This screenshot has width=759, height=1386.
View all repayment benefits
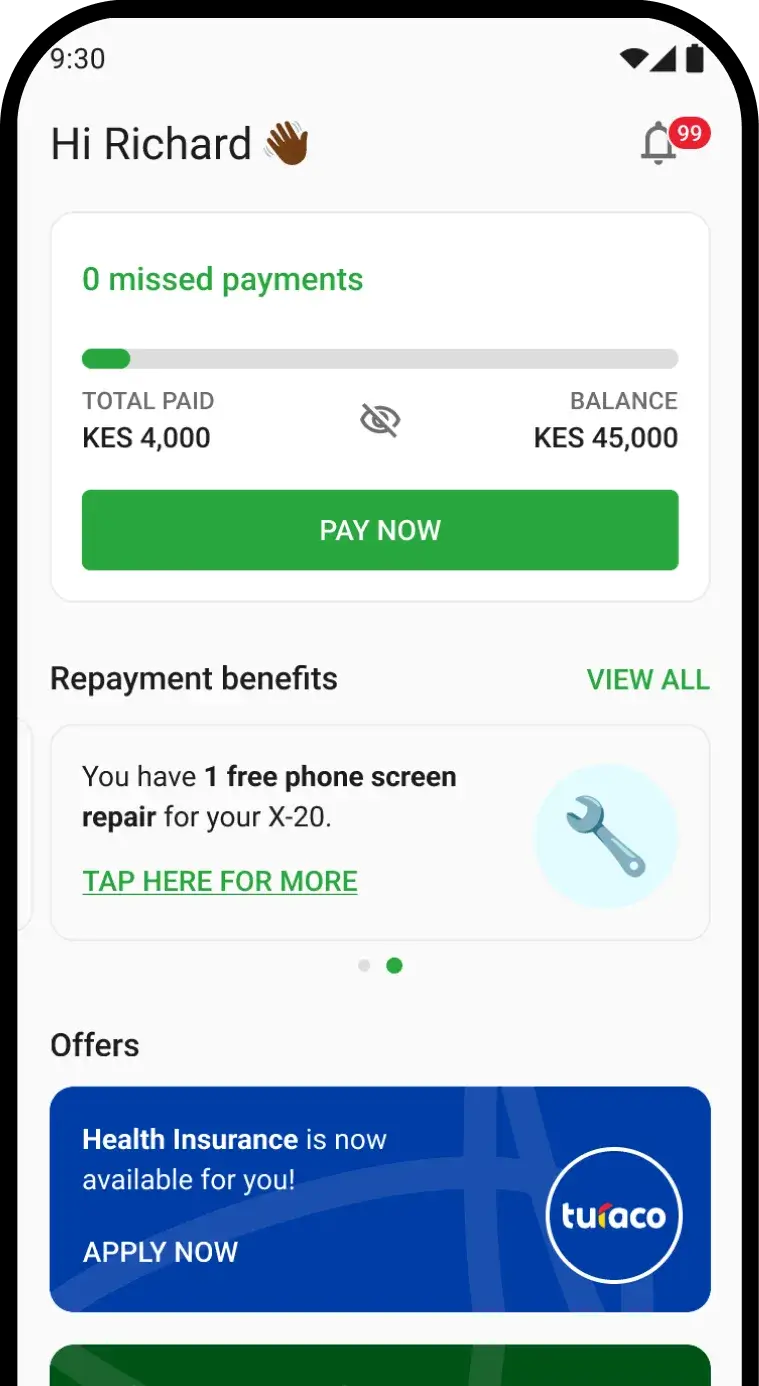[x=648, y=680]
